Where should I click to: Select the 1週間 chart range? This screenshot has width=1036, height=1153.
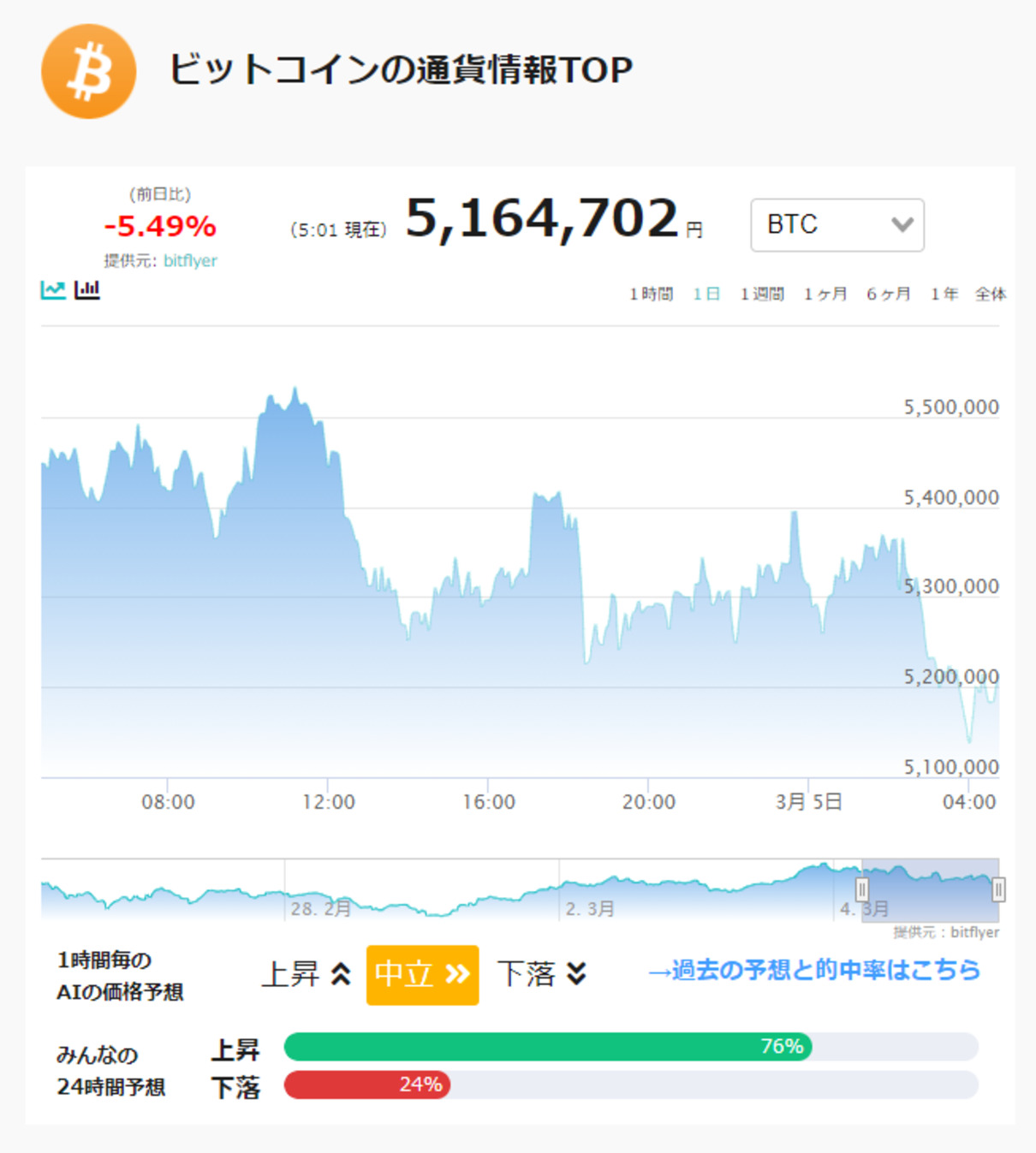[x=762, y=294]
